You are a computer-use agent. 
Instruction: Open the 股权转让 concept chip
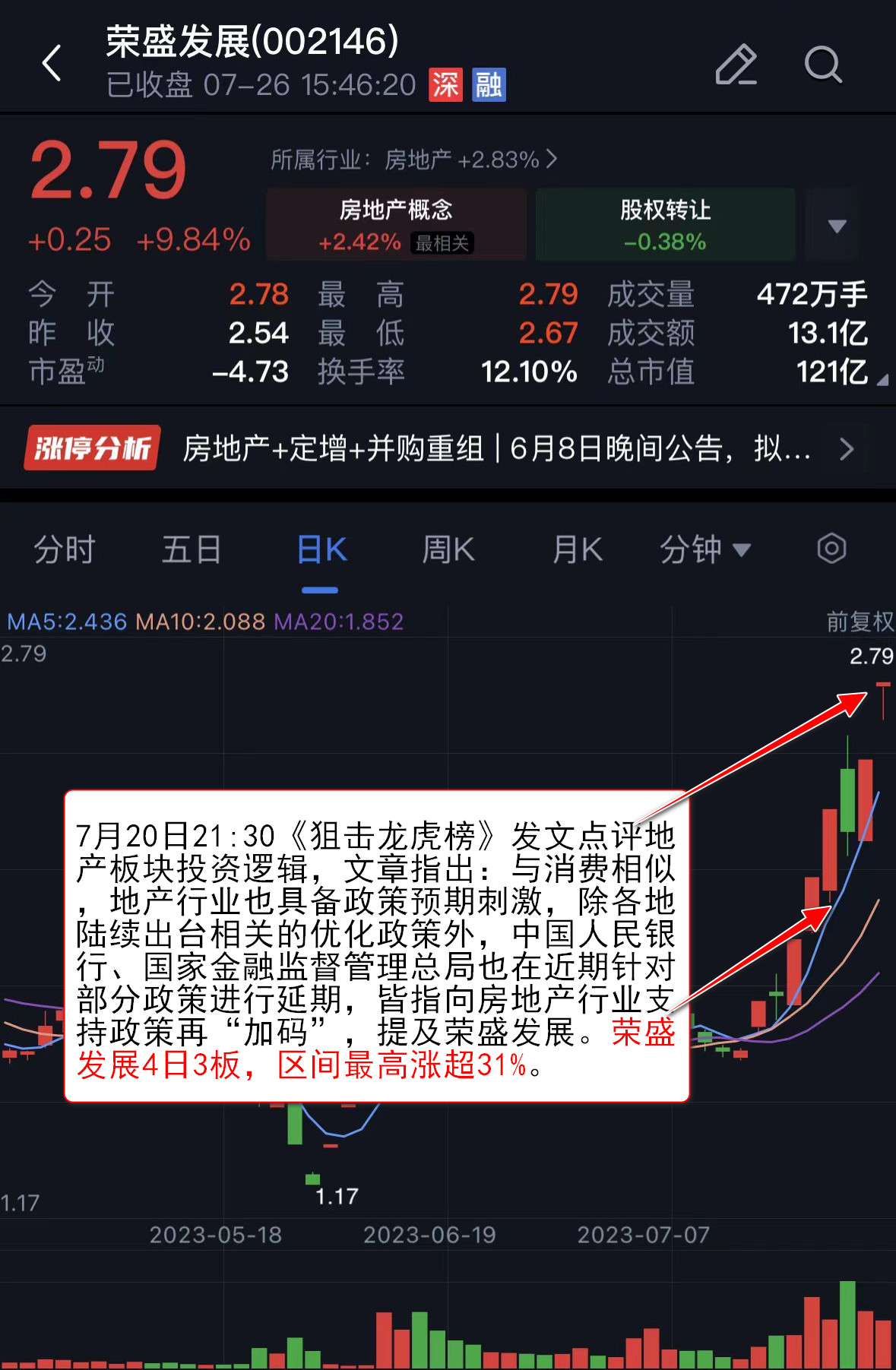665,224
